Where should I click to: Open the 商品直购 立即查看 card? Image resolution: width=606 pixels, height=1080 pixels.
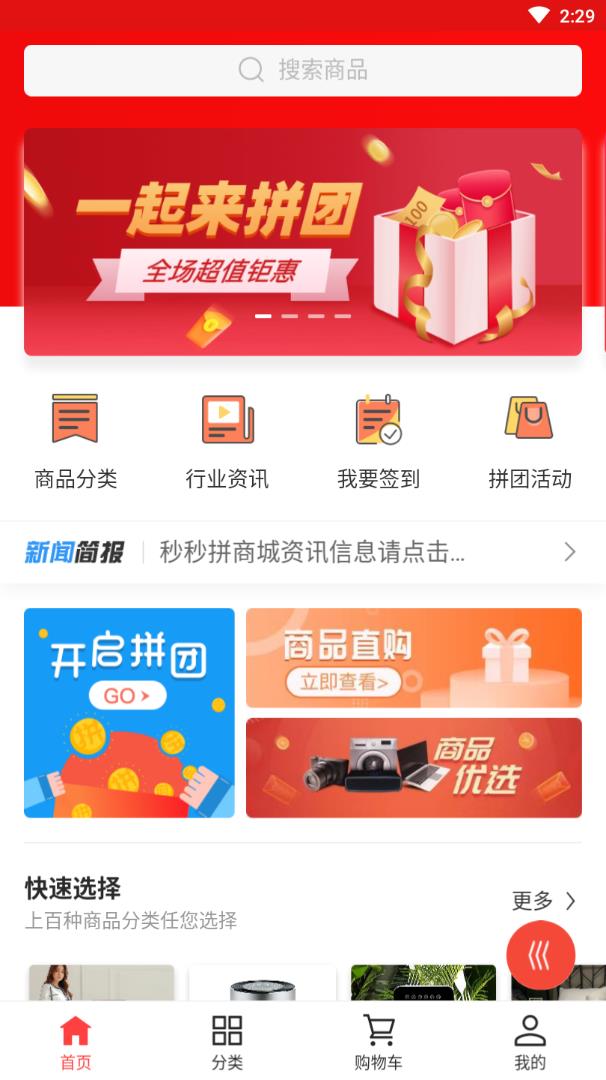413,658
